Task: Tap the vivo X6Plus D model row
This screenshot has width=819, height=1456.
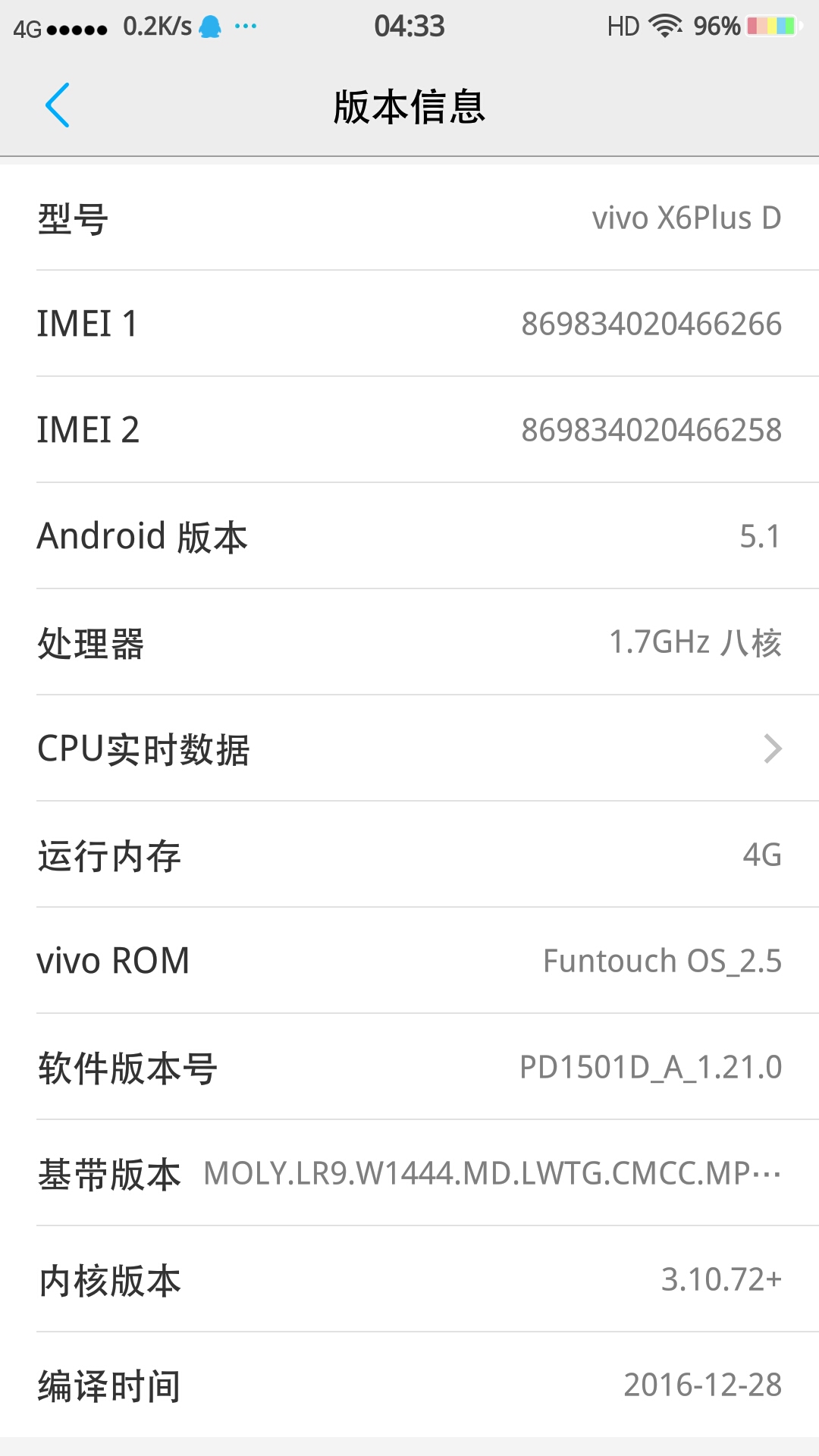Action: click(409, 218)
